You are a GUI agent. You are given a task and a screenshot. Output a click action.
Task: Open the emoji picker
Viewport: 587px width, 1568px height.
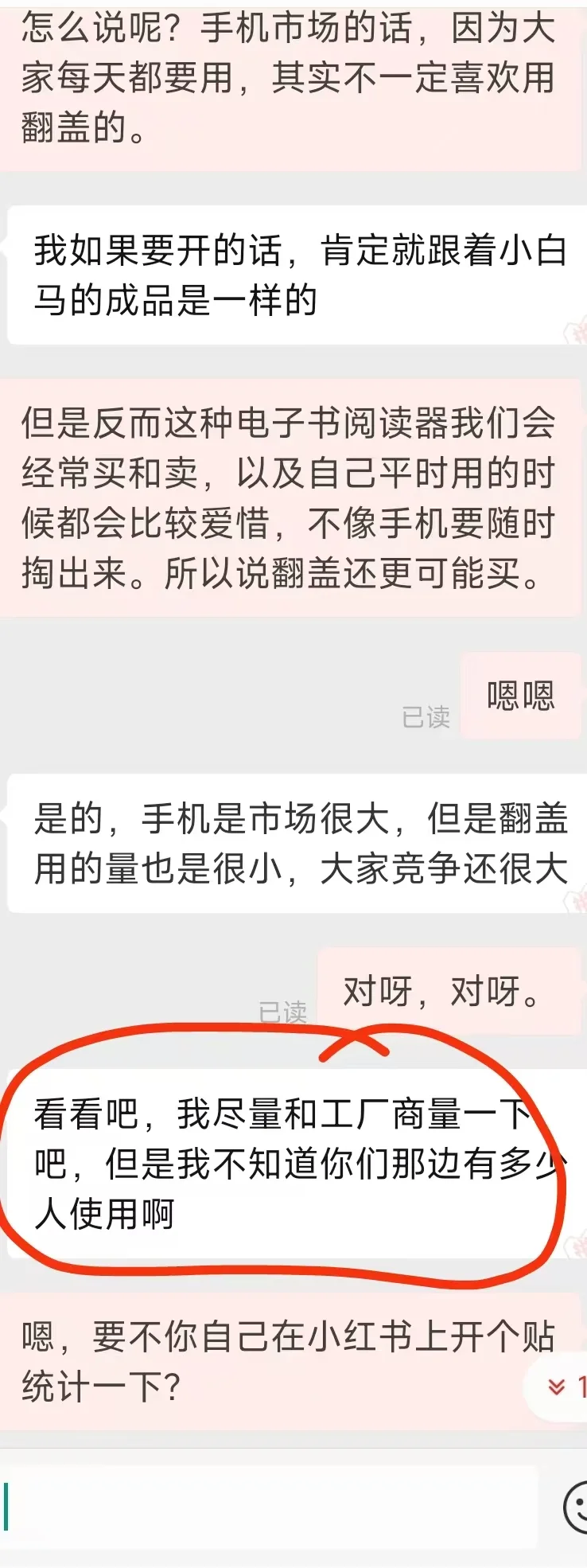[x=576, y=1507]
